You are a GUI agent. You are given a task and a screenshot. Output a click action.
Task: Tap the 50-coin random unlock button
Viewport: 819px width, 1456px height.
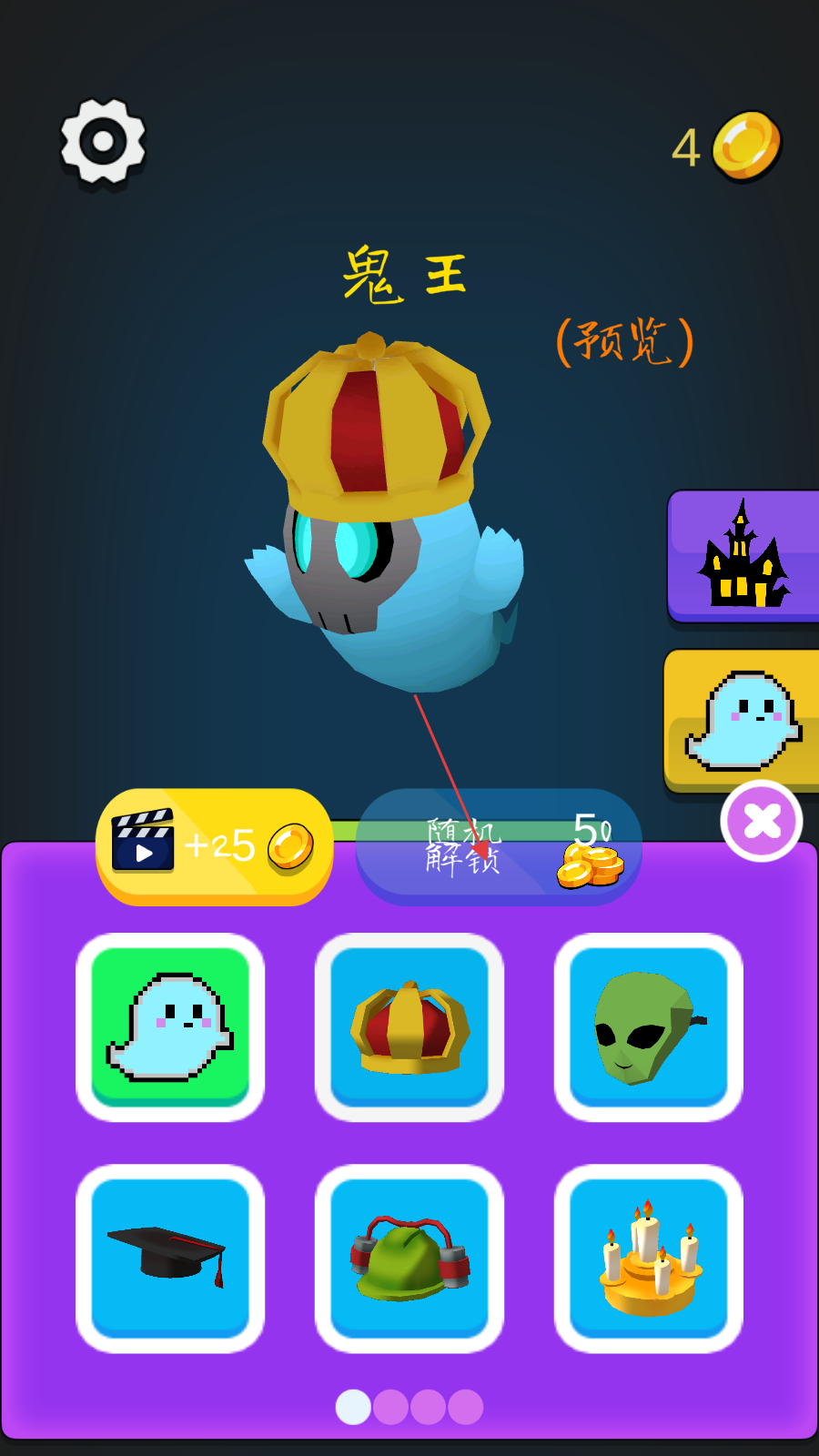(499, 846)
